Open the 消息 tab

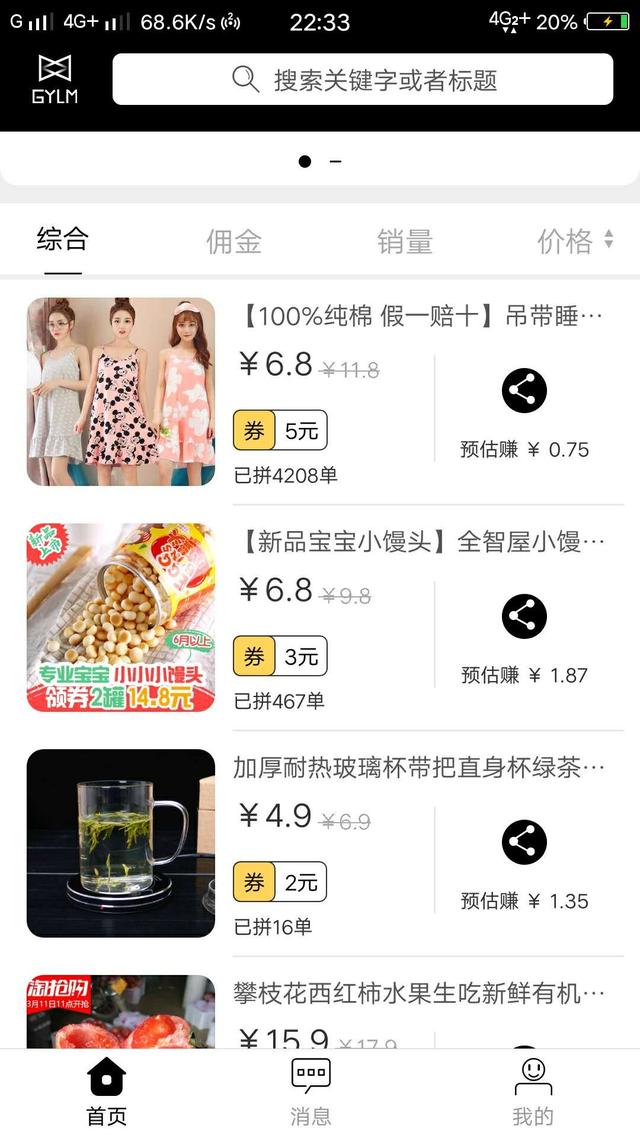tap(310, 1092)
